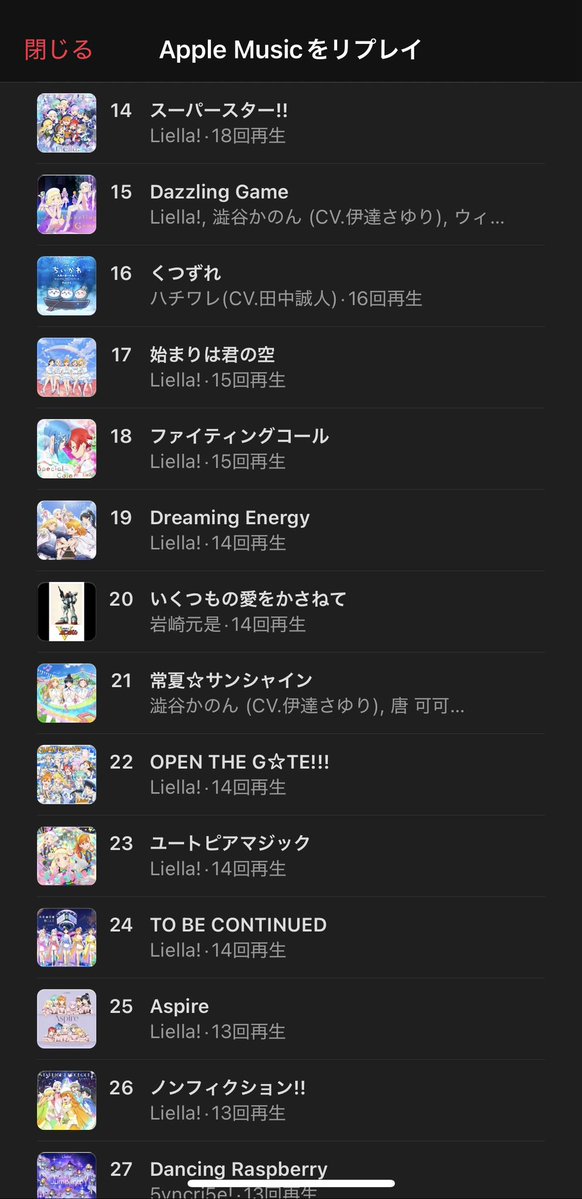582x1199 pixels.
Task: Play Dreaming Energy
Action: click(x=291, y=530)
